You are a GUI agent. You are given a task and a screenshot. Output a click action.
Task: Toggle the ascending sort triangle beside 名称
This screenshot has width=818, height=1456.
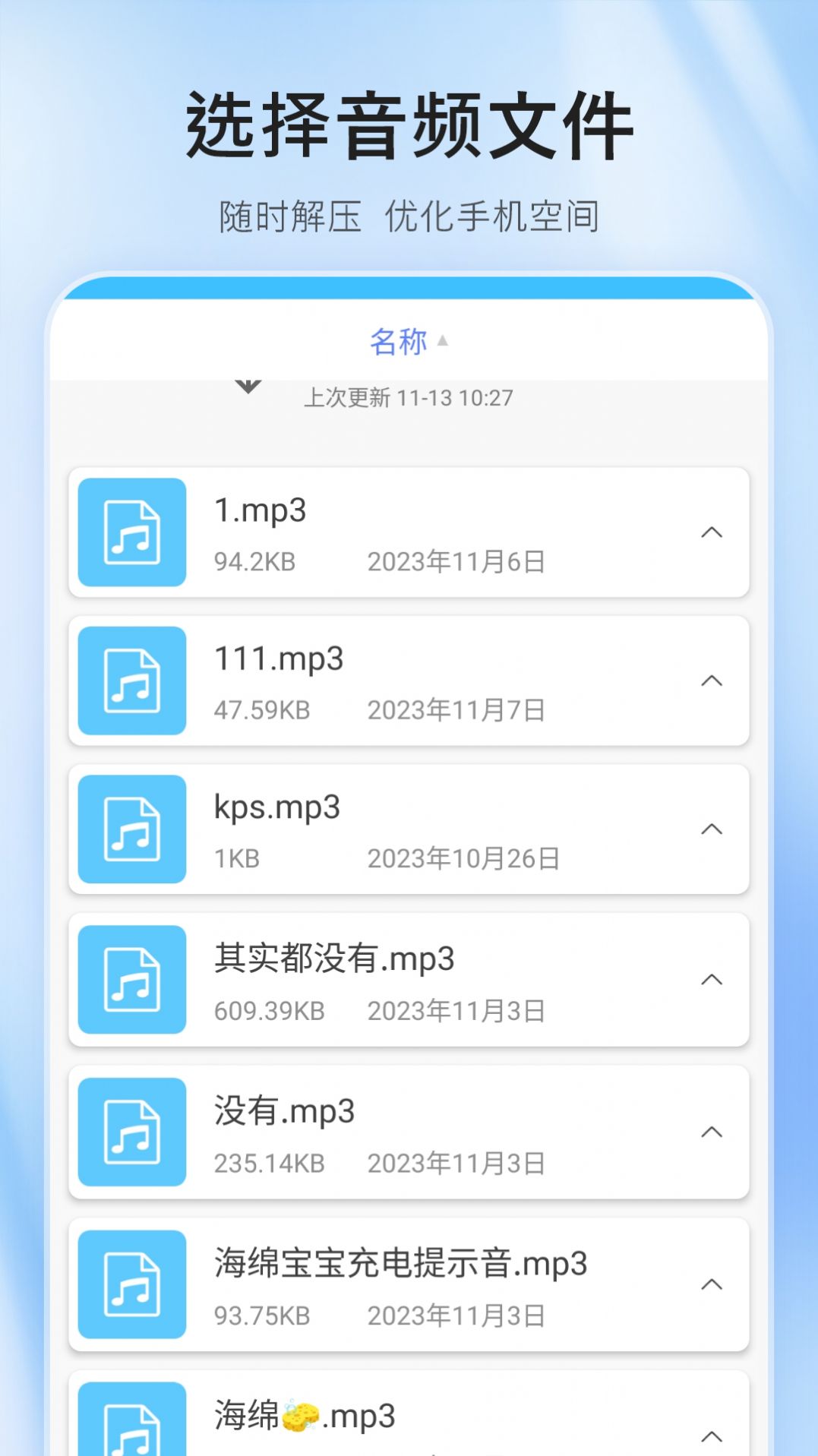(444, 343)
